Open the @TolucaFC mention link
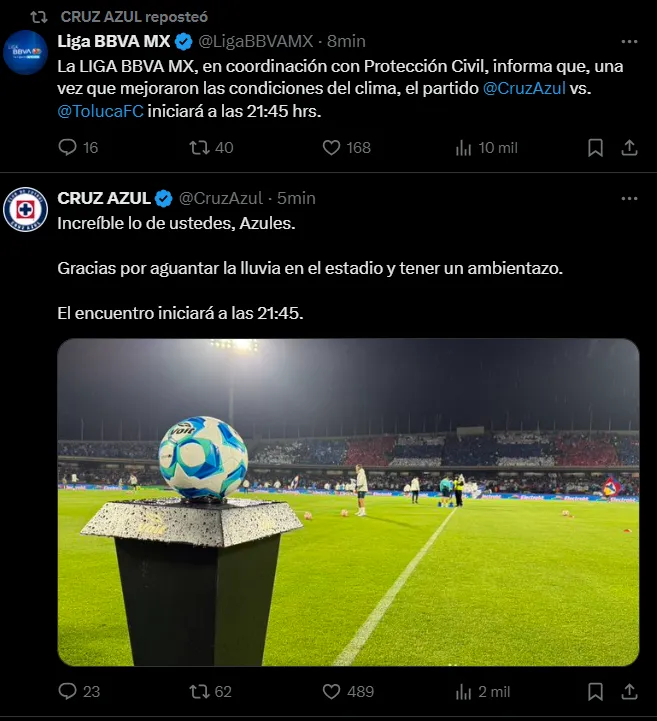The image size is (657, 721). pyautogui.click(x=100, y=111)
